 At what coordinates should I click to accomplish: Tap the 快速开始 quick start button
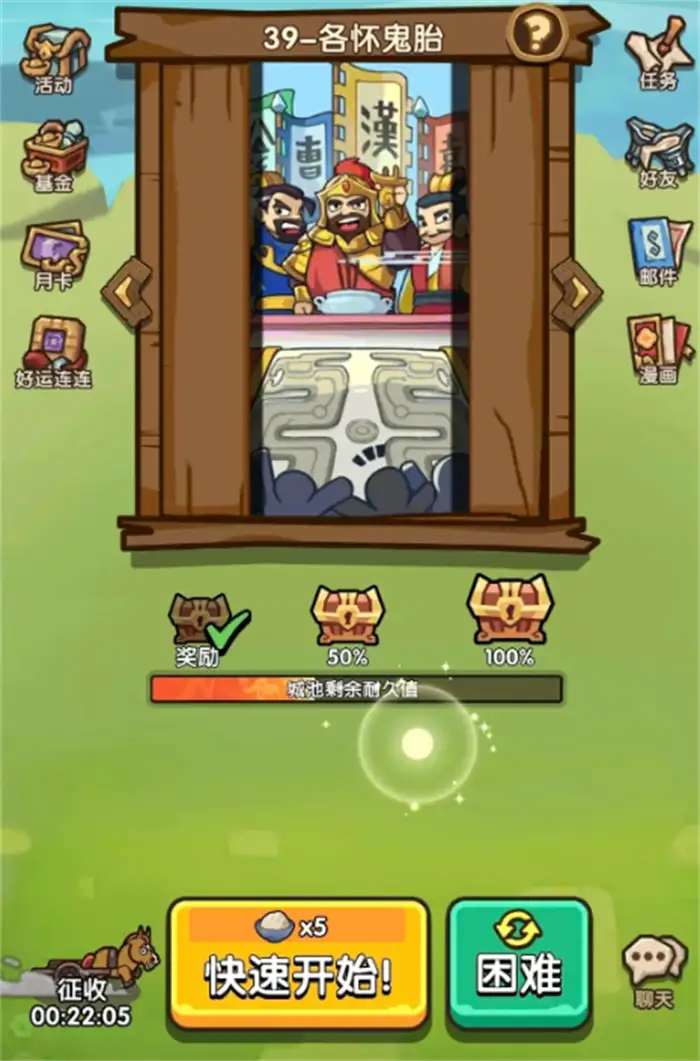(298, 962)
